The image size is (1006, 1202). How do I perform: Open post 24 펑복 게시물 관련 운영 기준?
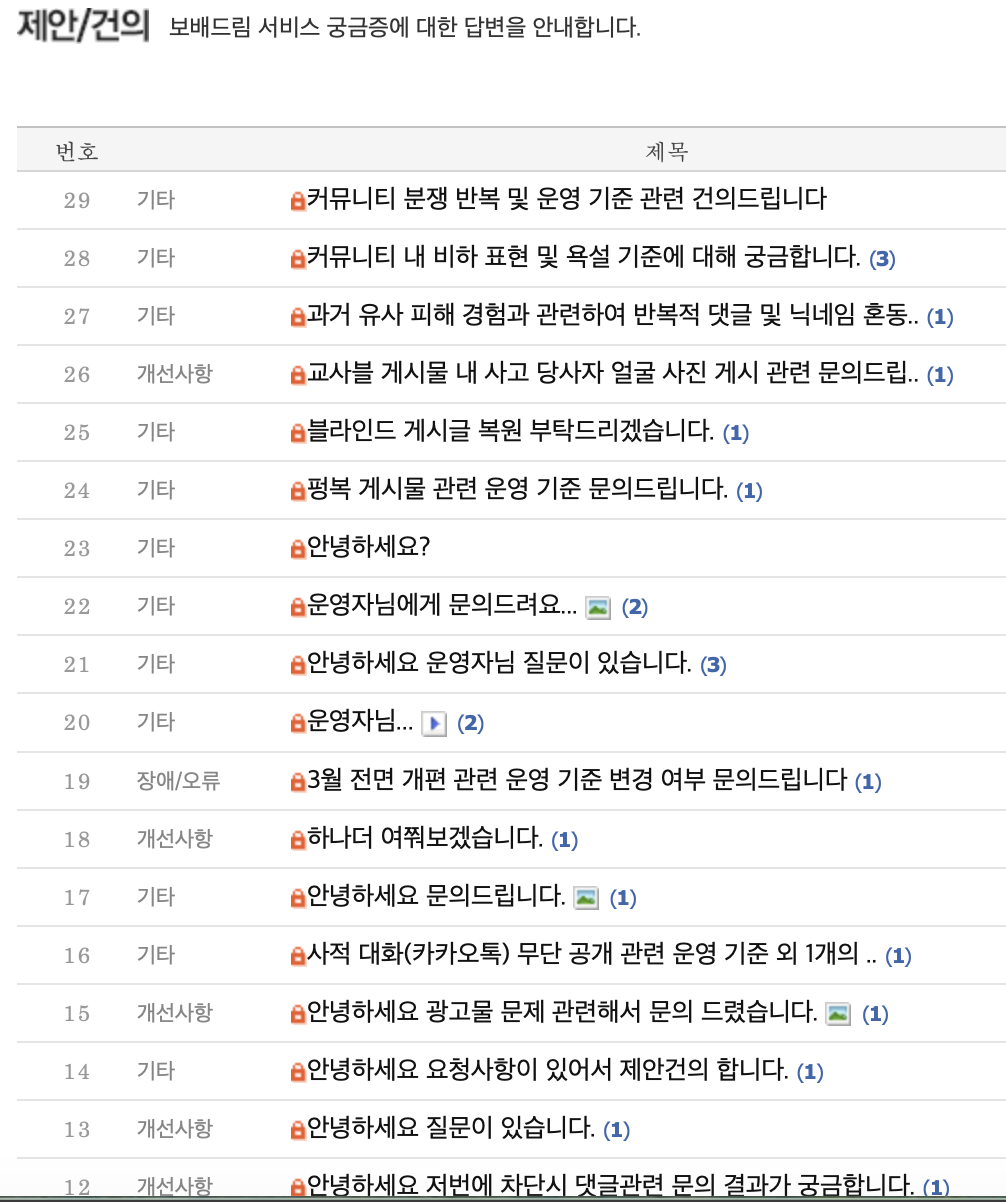click(x=517, y=490)
